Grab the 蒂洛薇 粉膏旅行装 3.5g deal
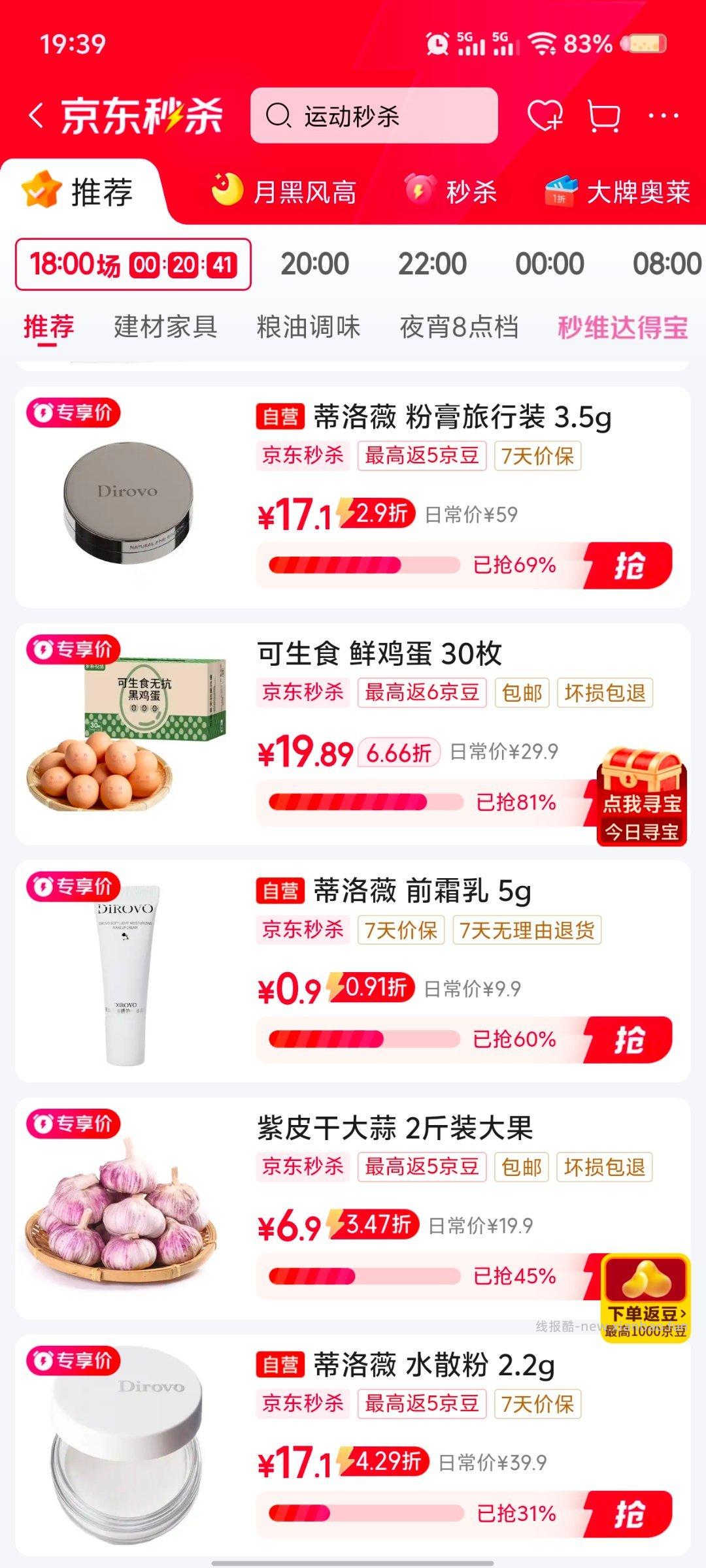Viewport: 706px width, 1568px height. (629, 565)
